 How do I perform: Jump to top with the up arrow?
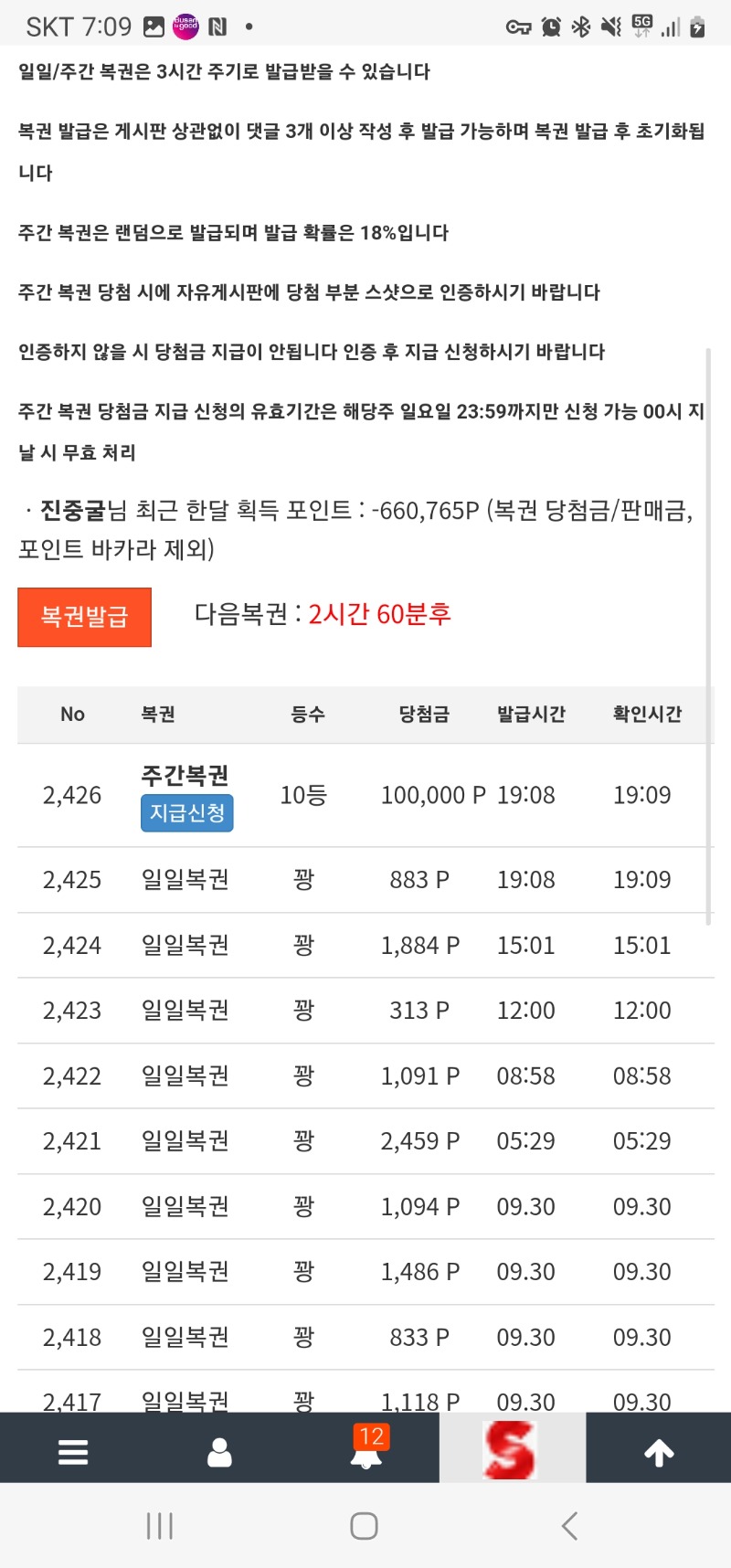(659, 1451)
